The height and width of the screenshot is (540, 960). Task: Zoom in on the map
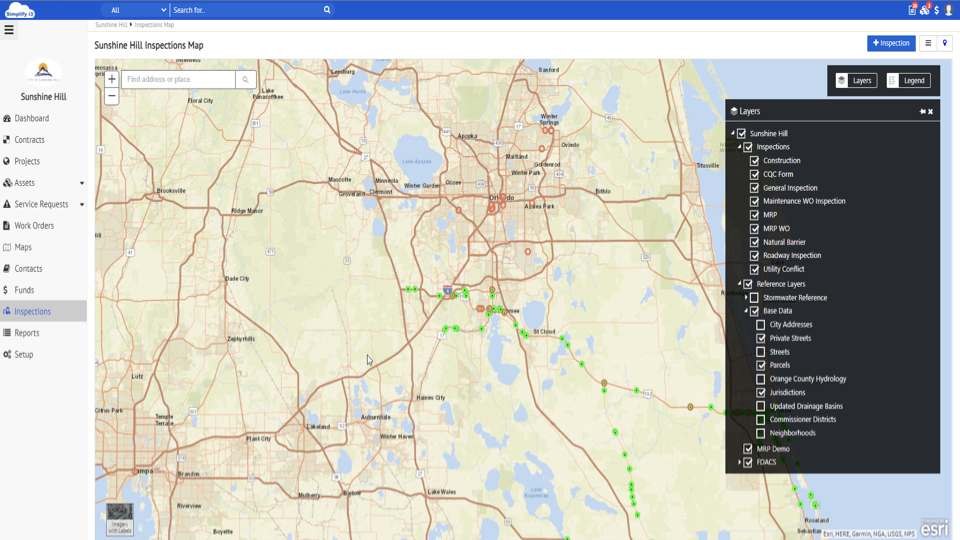point(112,79)
